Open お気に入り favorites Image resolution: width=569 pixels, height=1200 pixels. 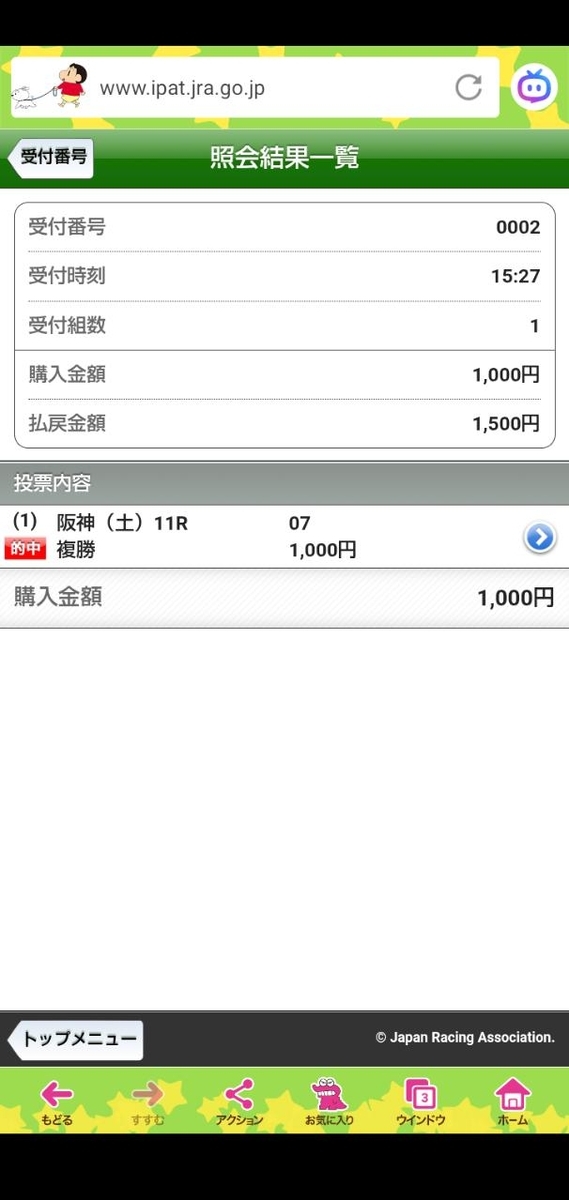pyautogui.click(x=329, y=1101)
